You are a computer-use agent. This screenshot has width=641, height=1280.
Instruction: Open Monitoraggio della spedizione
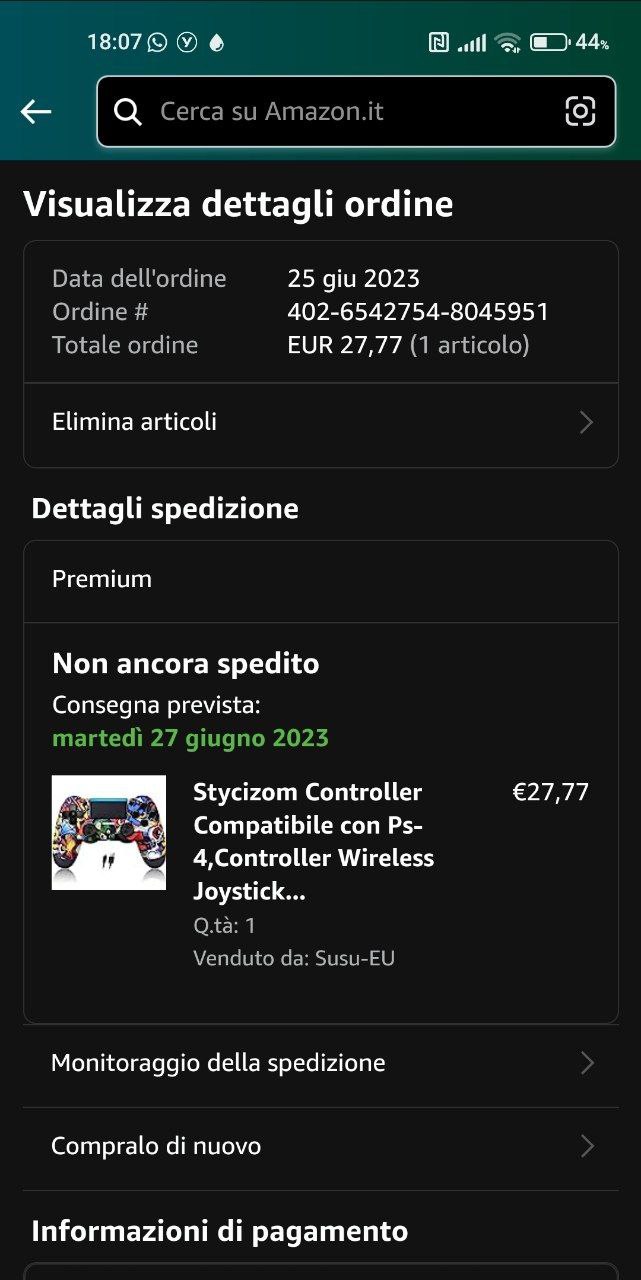coord(320,1063)
